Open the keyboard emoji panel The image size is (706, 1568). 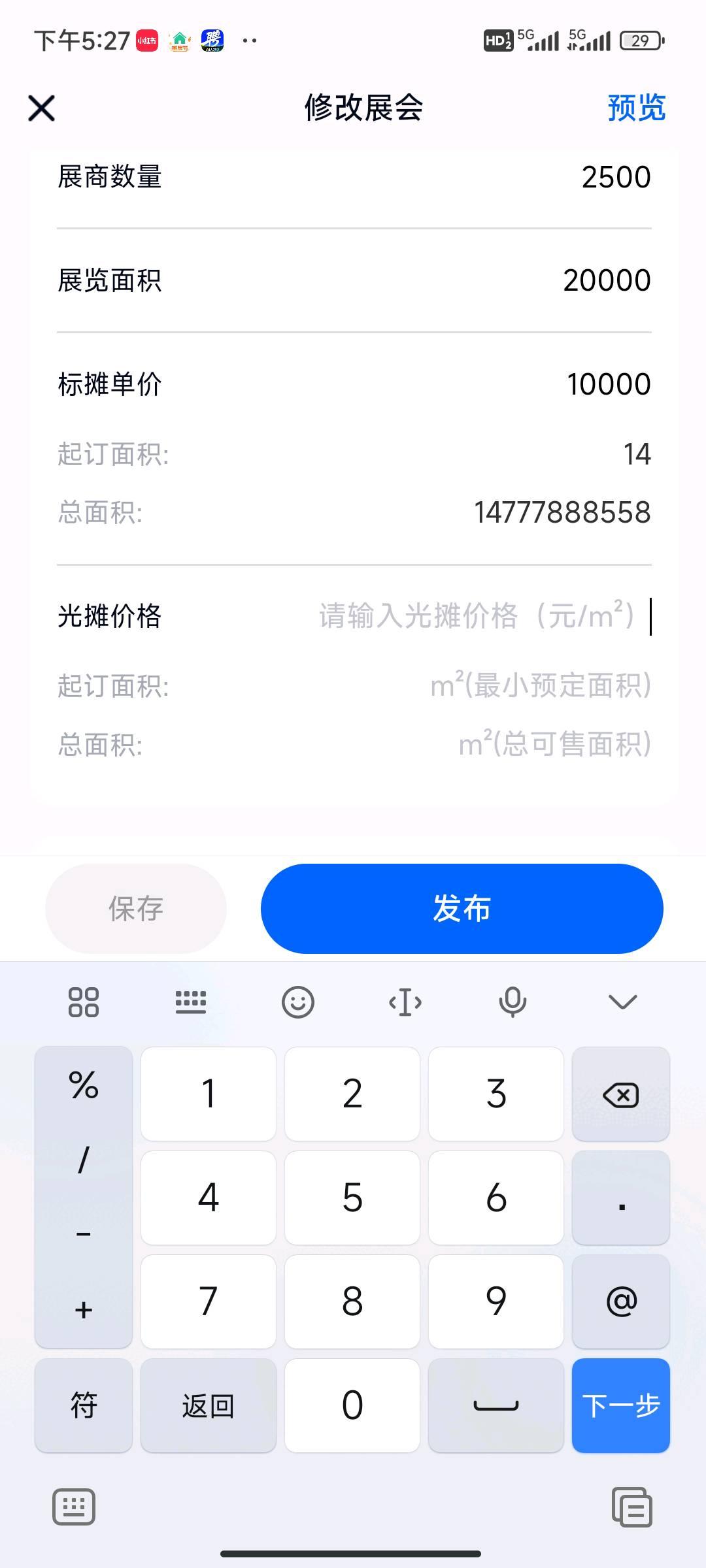[298, 1002]
